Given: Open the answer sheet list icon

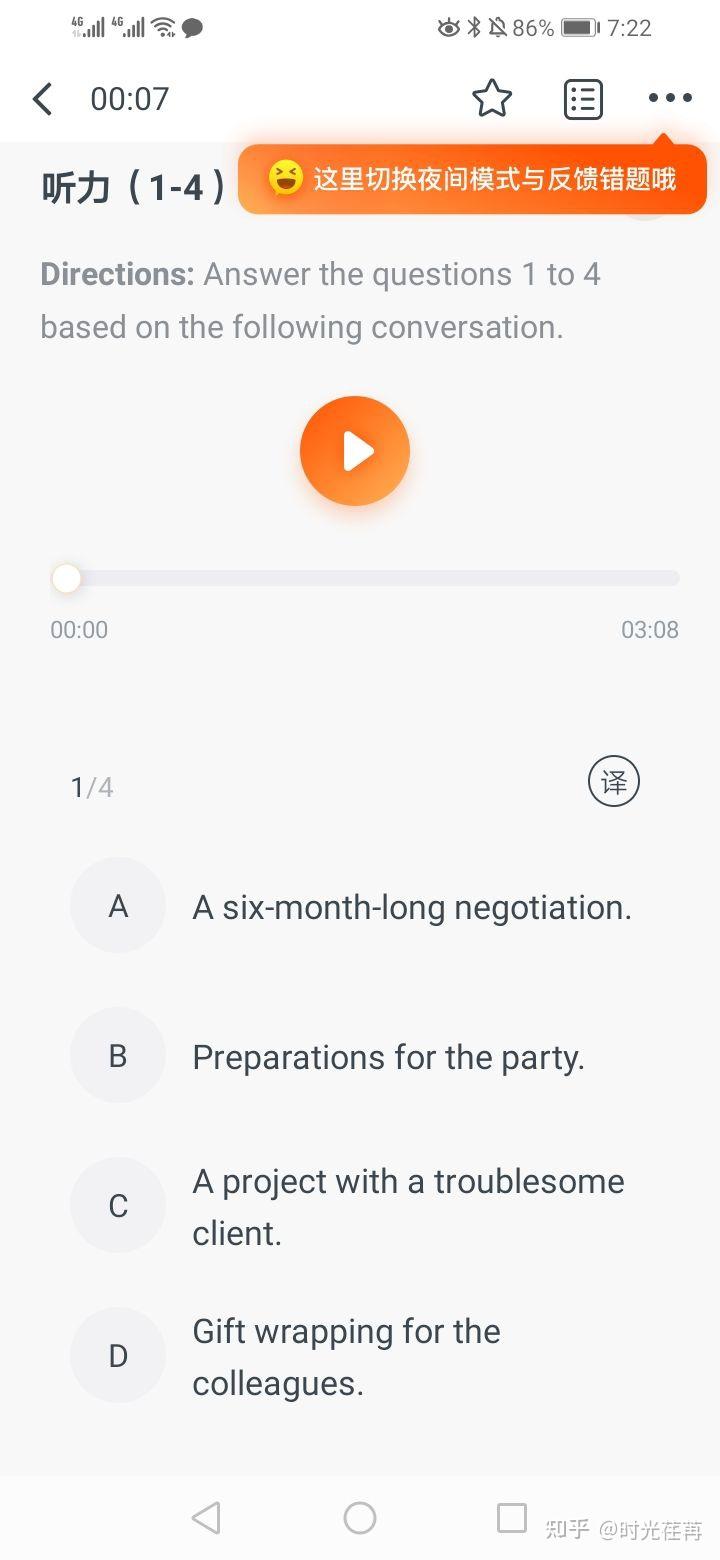Looking at the screenshot, I should point(583,99).
